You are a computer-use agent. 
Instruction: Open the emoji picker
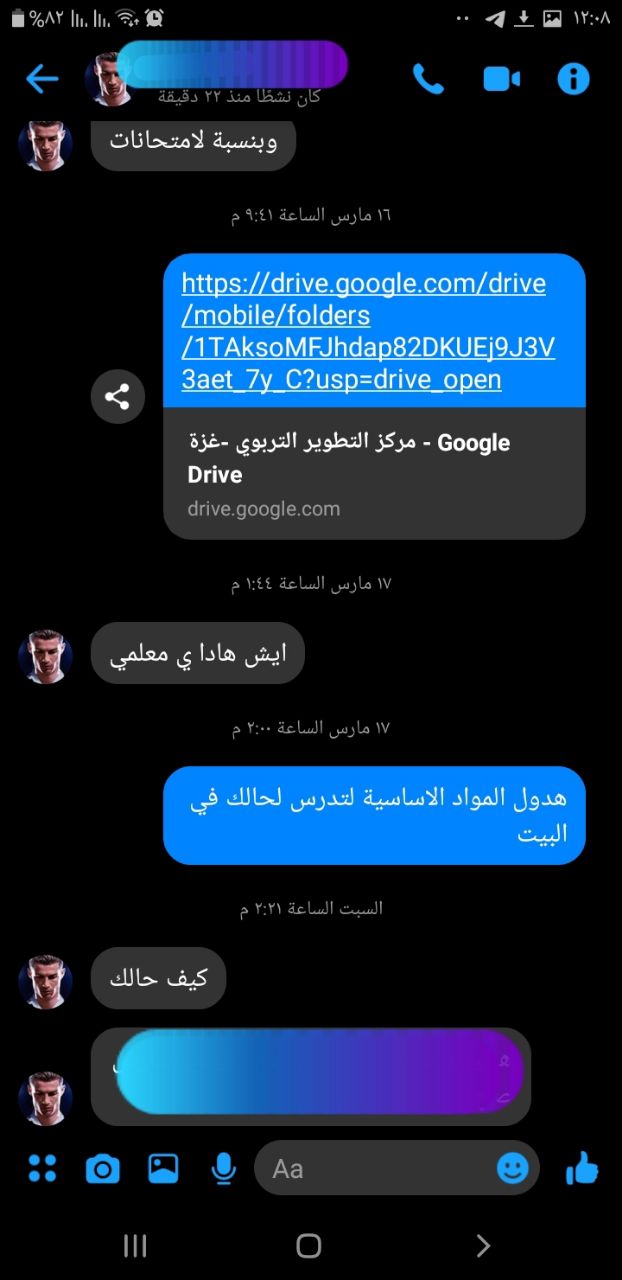click(x=513, y=1167)
